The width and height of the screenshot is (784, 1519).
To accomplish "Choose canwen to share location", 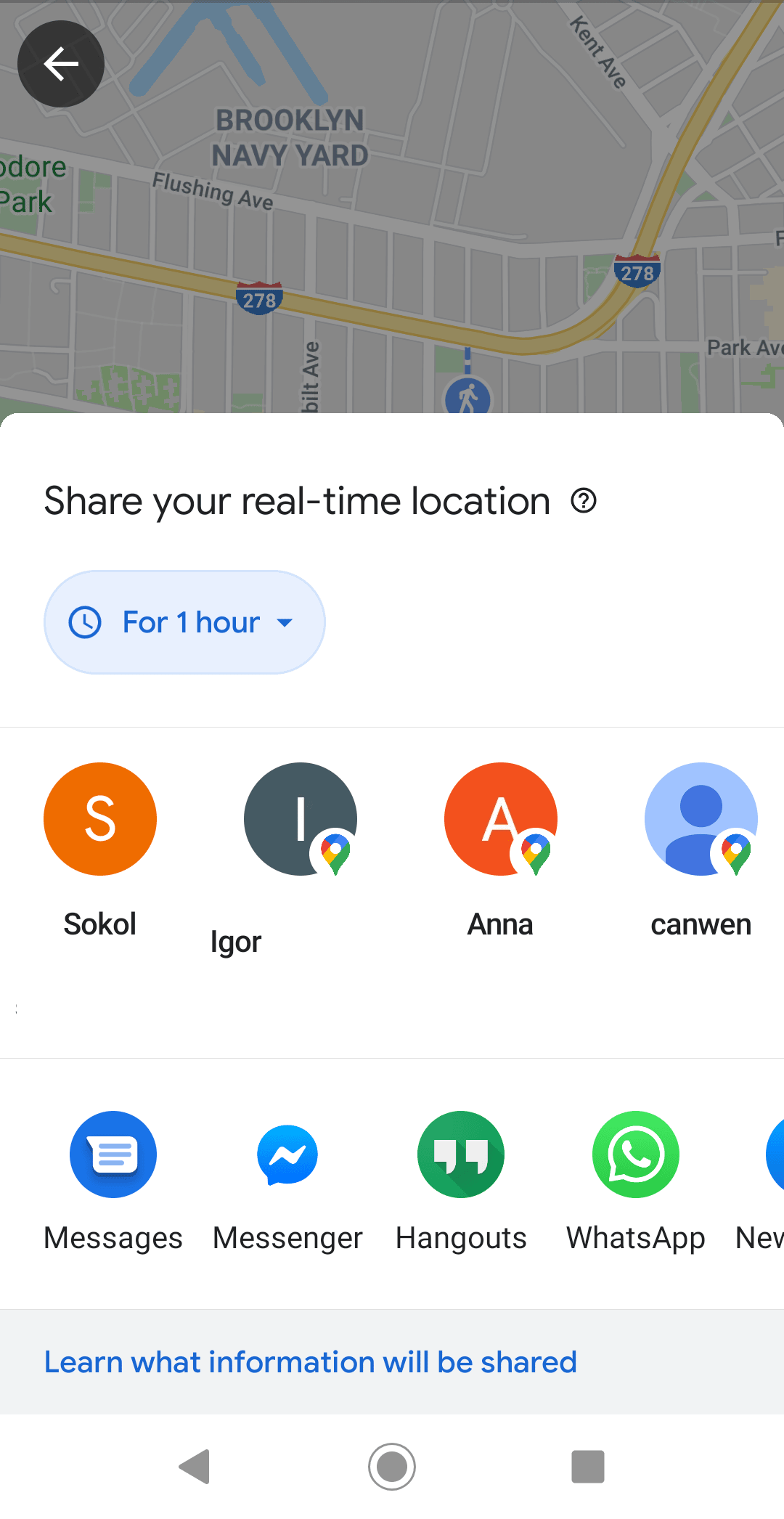I will click(701, 819).
